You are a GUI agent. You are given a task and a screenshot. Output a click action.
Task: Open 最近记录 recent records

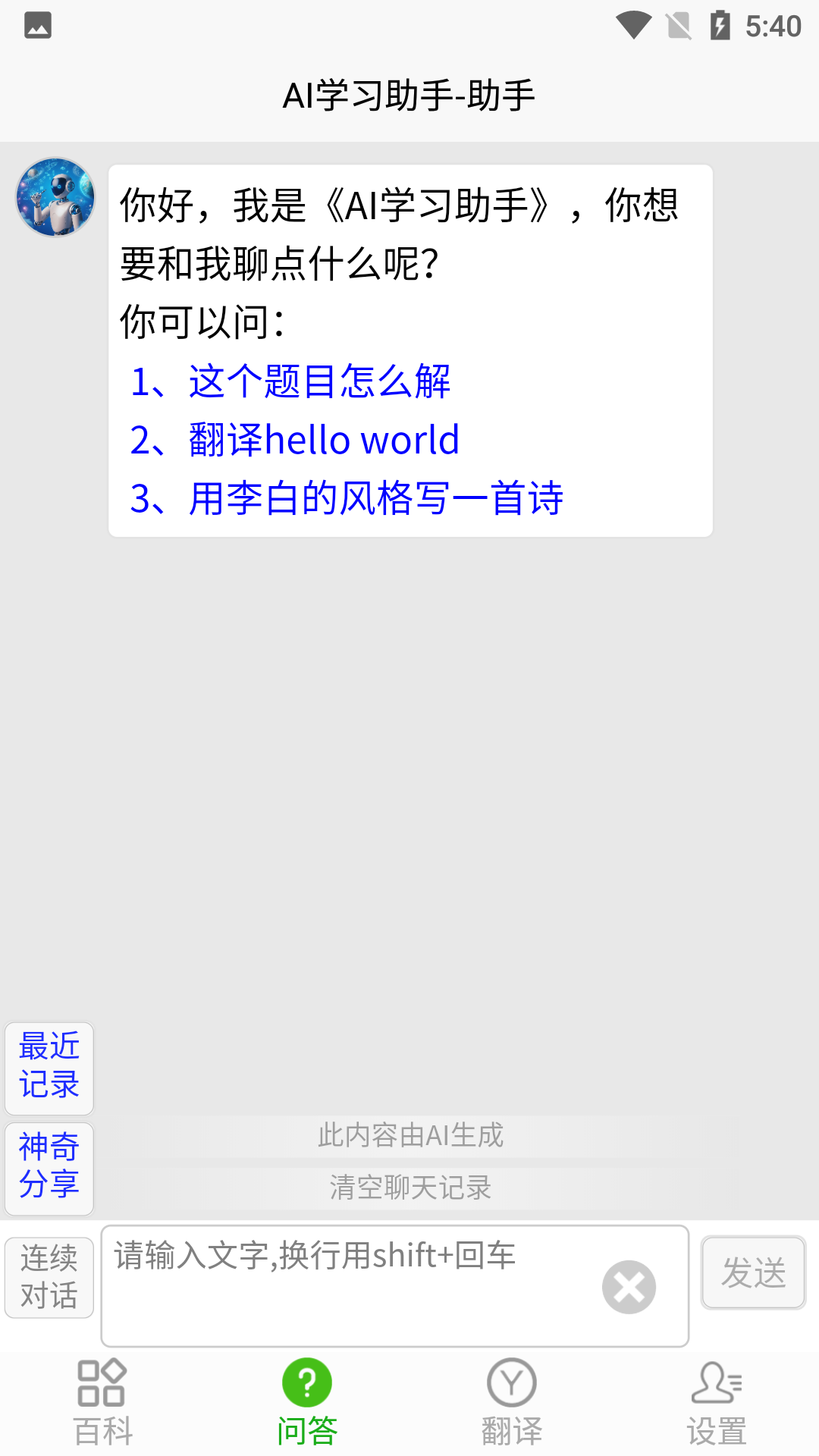click(x=49, y=1069)
